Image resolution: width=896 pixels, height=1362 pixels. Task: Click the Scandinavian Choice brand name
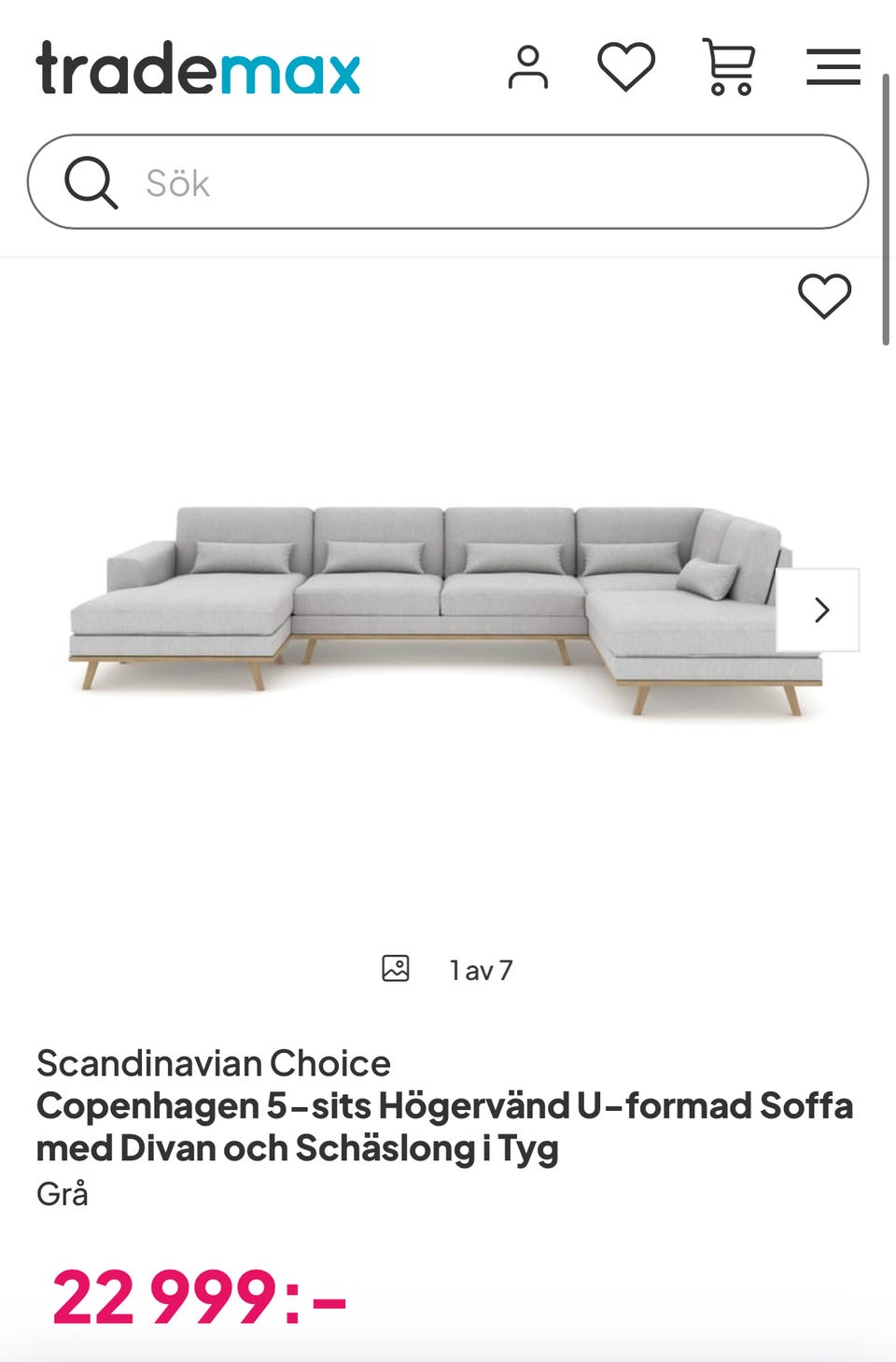pyautogui.click(x=214, y=1063)
